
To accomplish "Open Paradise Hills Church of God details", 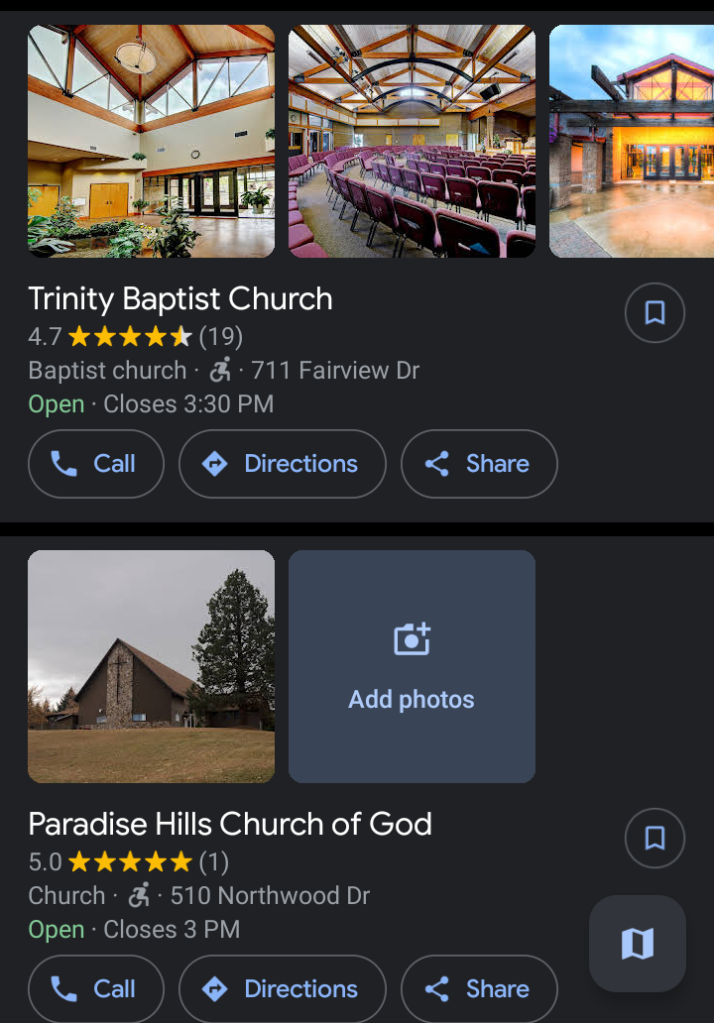I will (x=230, y=824).
